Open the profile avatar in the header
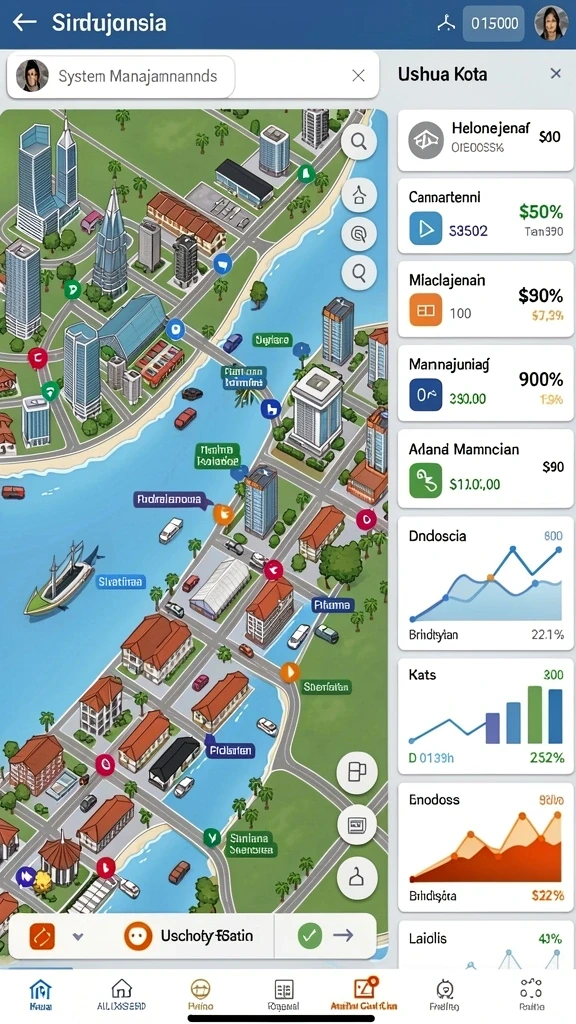Screen dimensions: 576x1024 point(551,24)
